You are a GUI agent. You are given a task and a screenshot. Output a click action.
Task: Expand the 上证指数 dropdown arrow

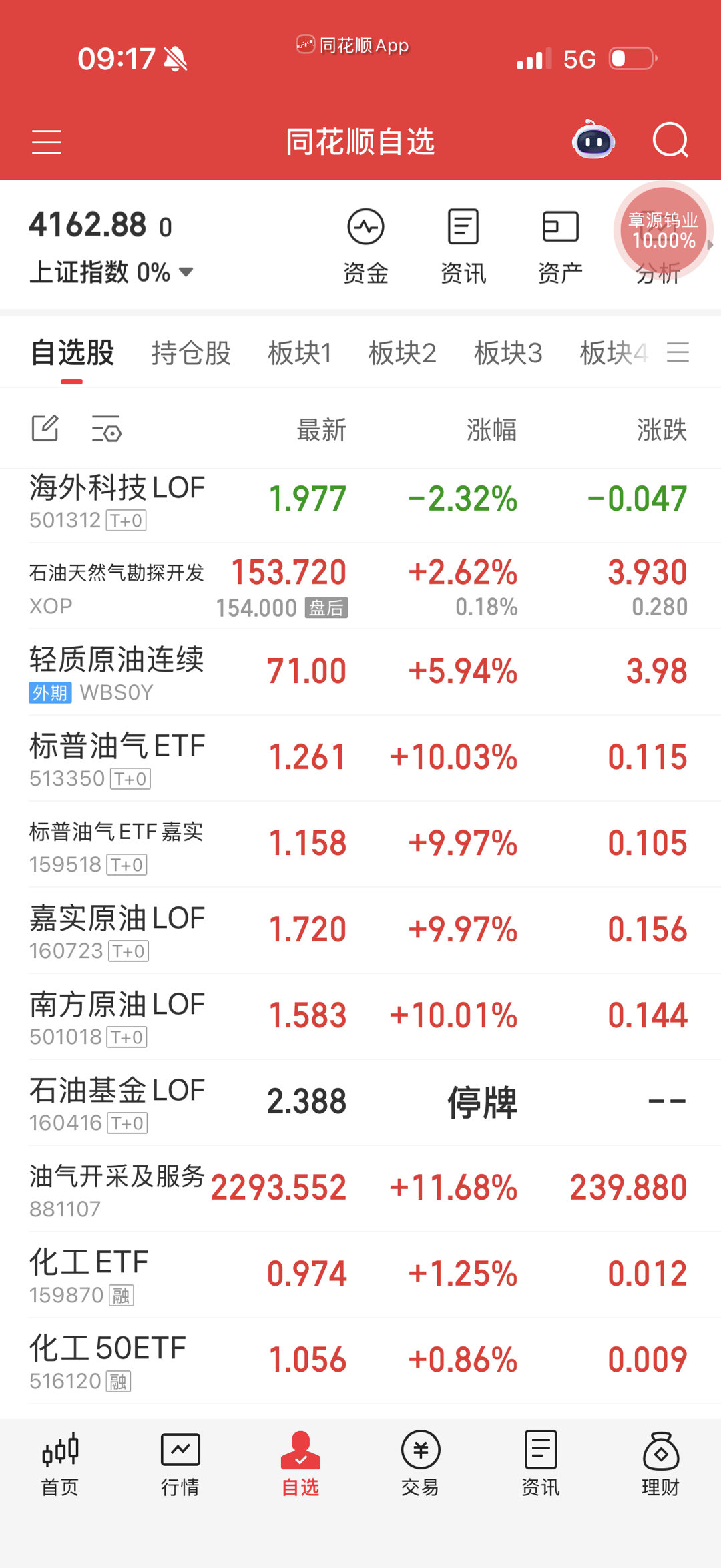pos(186,272)
